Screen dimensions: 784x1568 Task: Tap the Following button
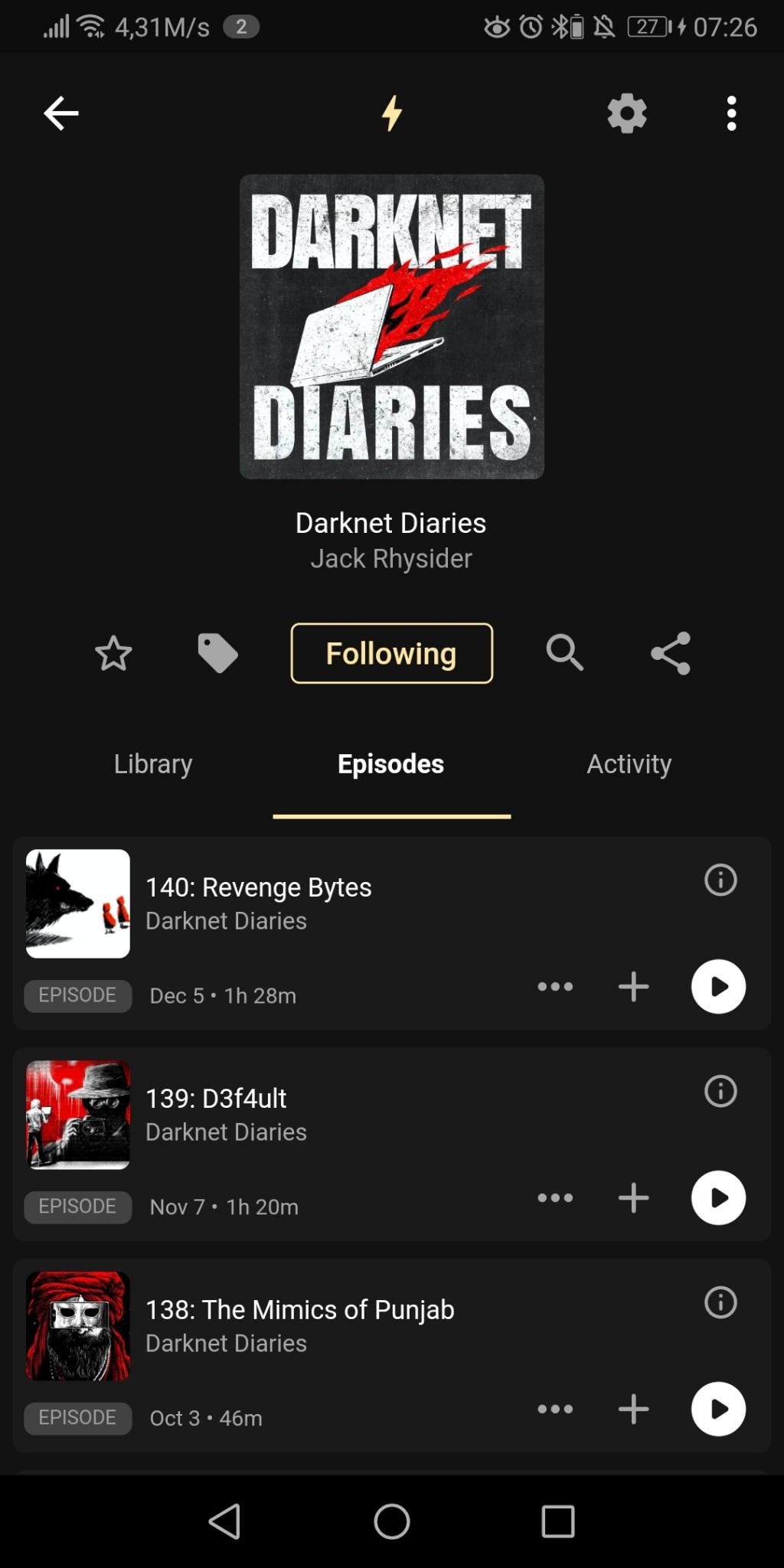(x=391, y=653)
